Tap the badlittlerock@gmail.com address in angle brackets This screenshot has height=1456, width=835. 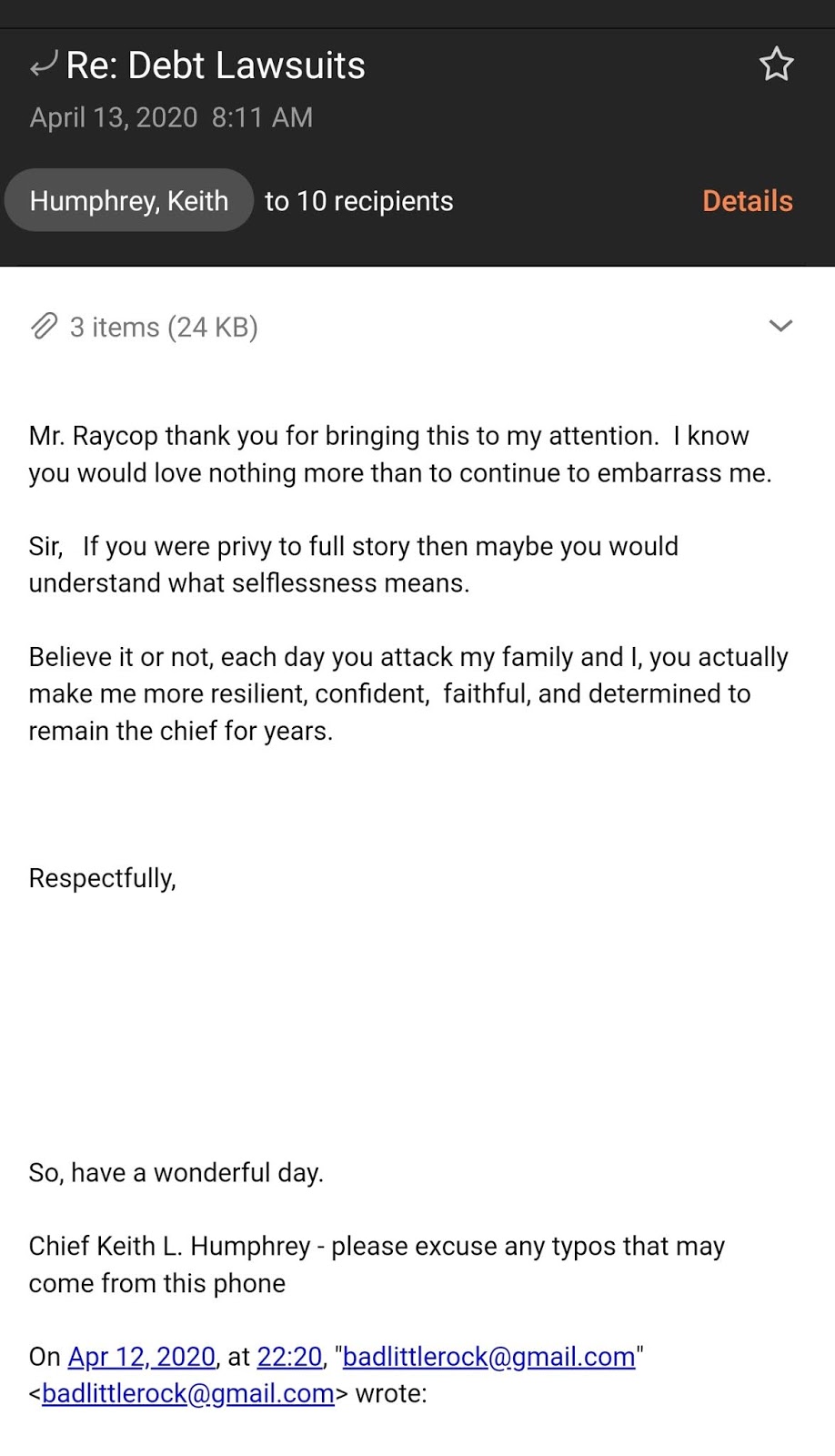[x=188, y=1394]
